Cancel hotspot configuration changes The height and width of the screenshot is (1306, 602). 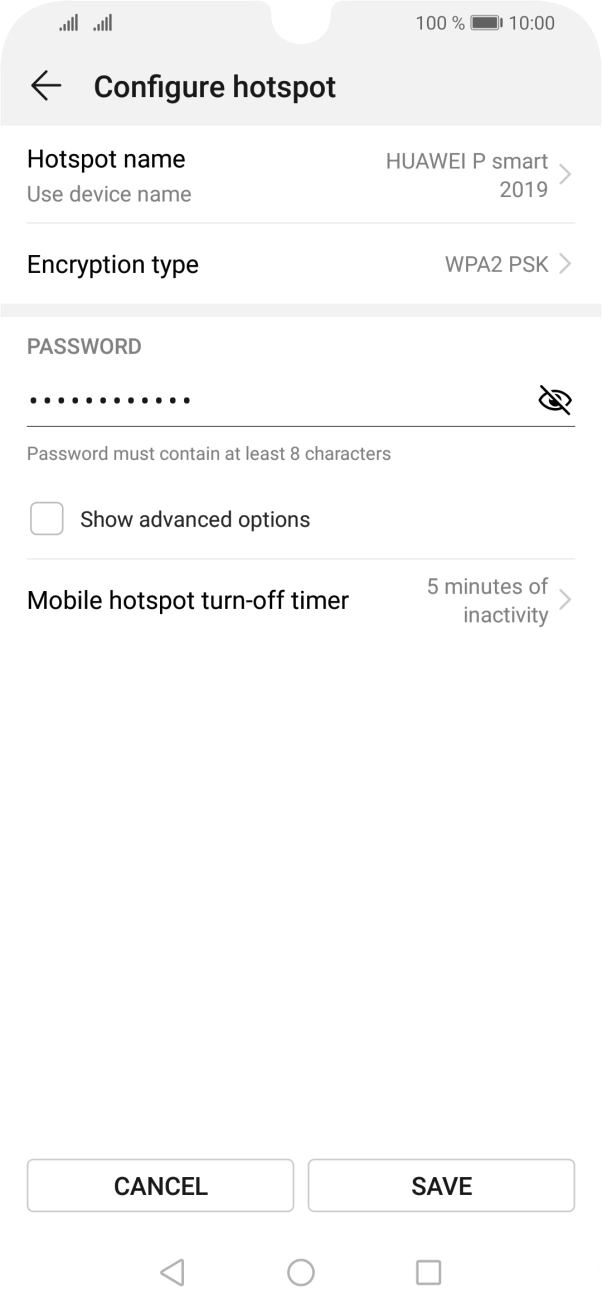coord(160,1186)
